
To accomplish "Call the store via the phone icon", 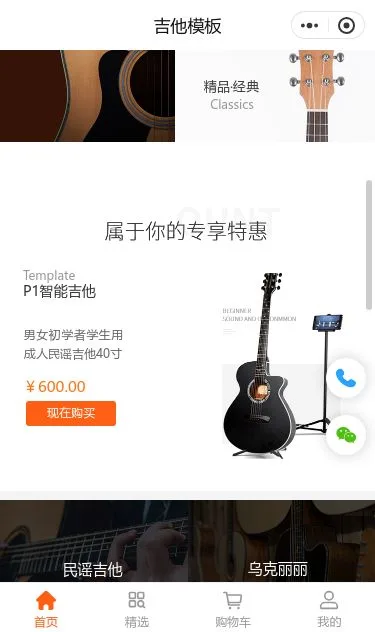I will pos(346,378).
